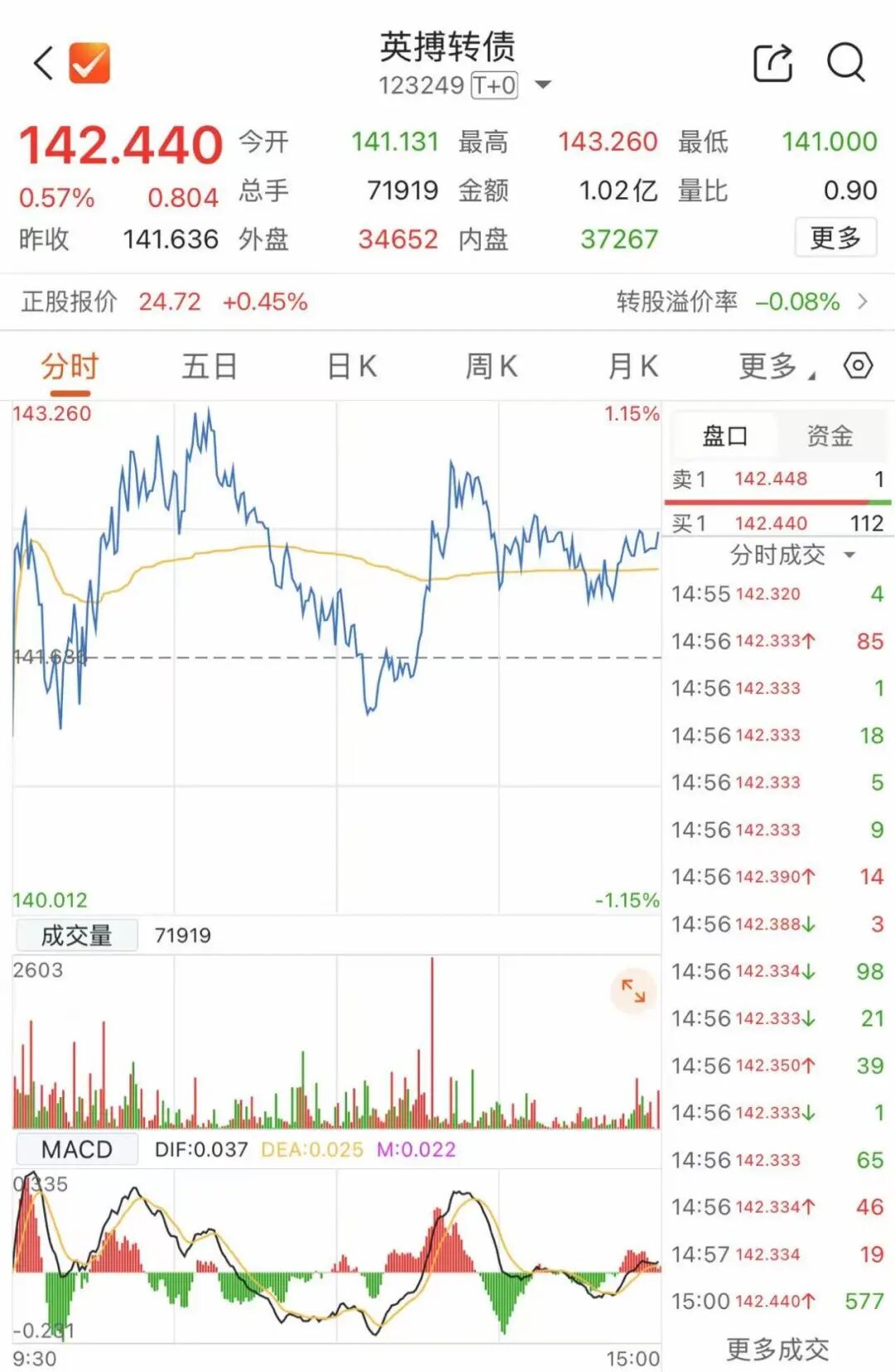Expand the 分时成交 dropdown
895x1372 pixels.
pyautogui.click(x=791, y=554)
